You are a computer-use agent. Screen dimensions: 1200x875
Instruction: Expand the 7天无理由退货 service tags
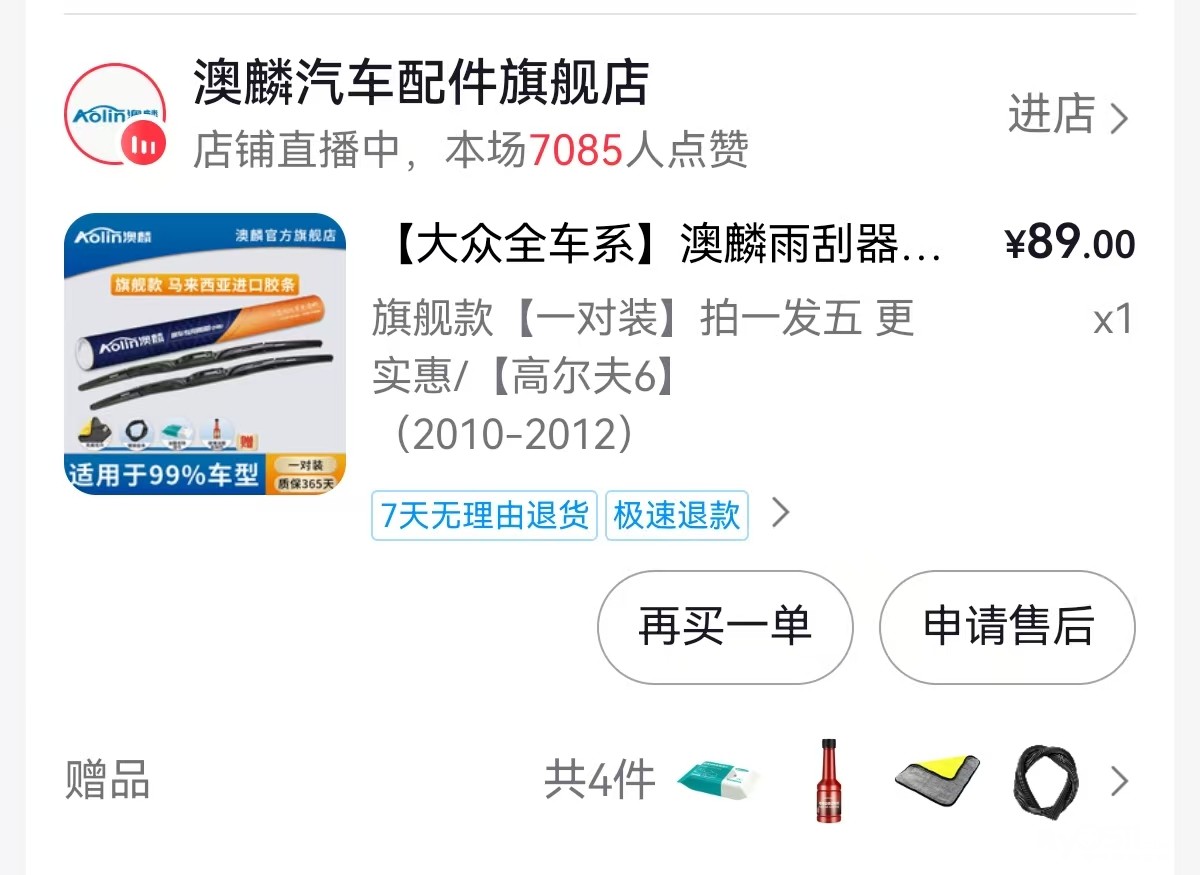[780, 514]
